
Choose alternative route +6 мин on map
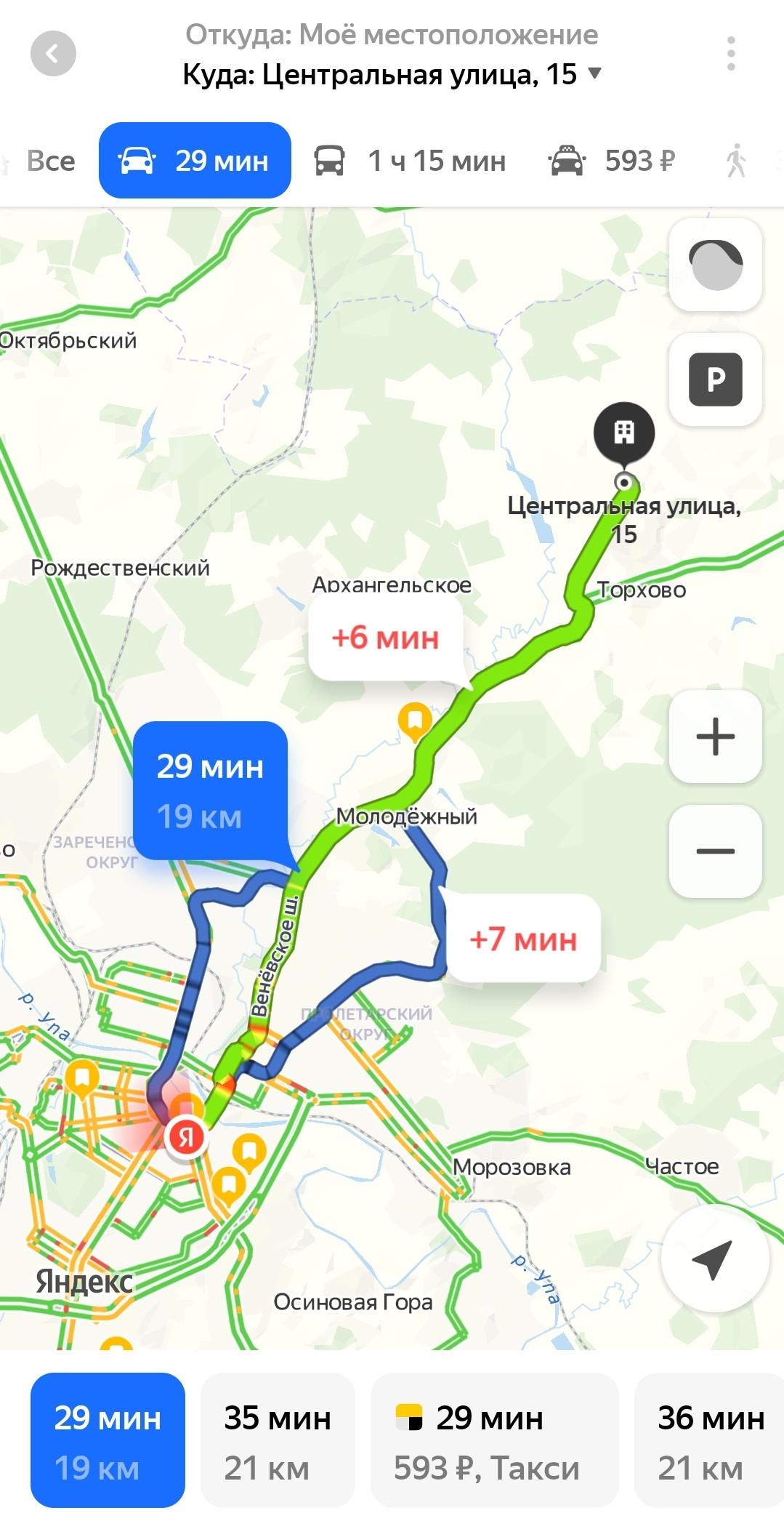pos(385,638)
